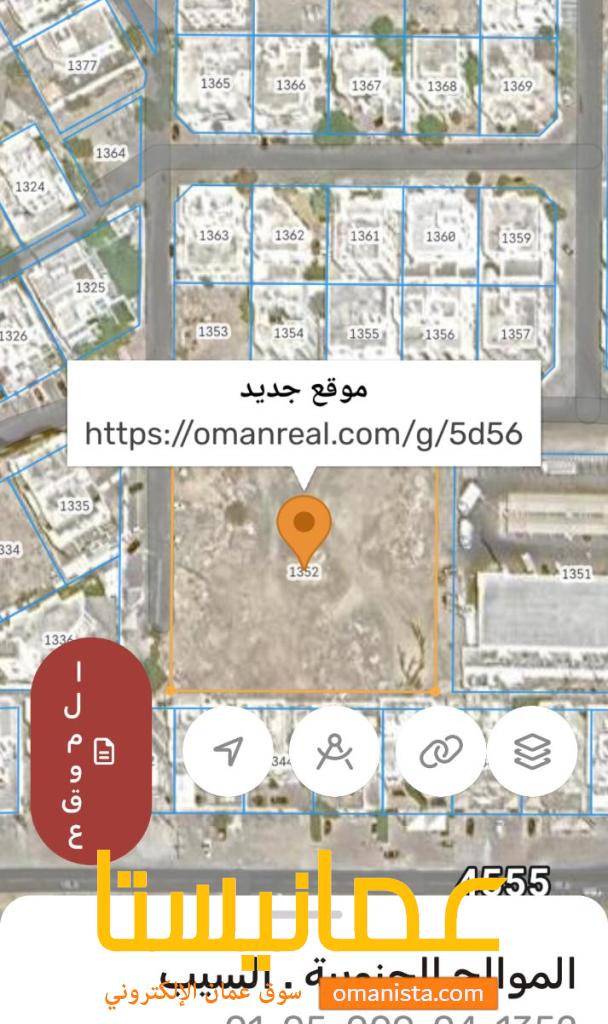Image resolution: width=608 pixels, height=1024 pixels.
Task: Open the omanreal.com link in the popup
Action: coord(304,434)
